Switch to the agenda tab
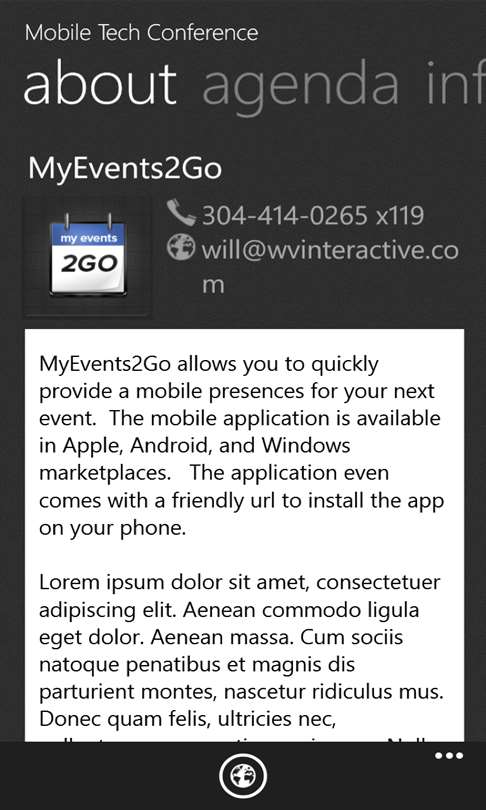 300,86
